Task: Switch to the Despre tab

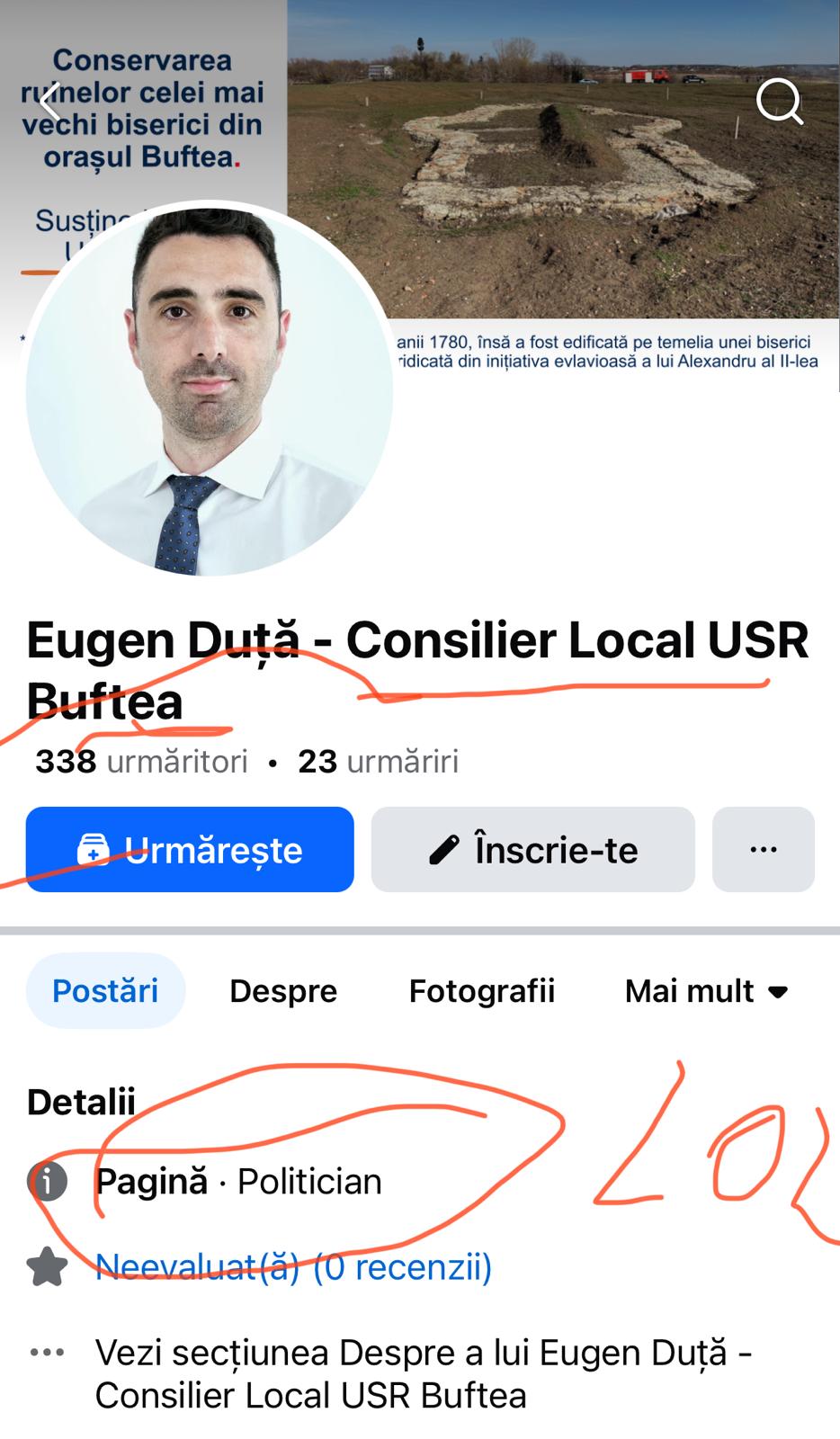Action: pyautogui.click(x=283, y=991)
